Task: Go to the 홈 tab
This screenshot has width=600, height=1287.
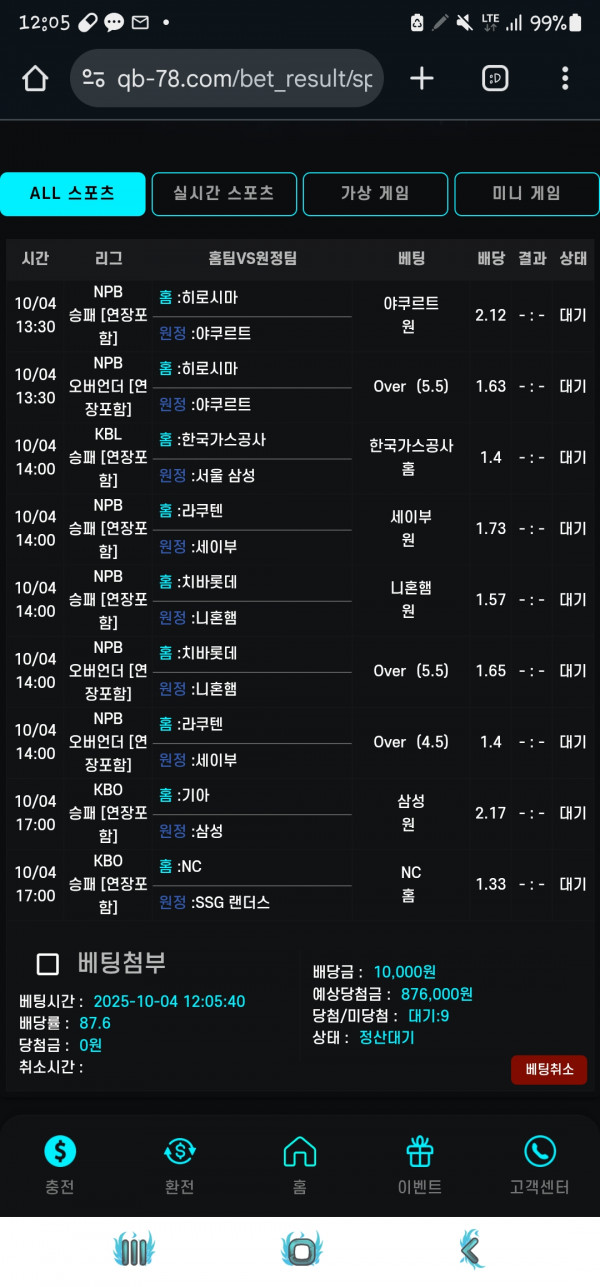Action: coord(300,1165)
